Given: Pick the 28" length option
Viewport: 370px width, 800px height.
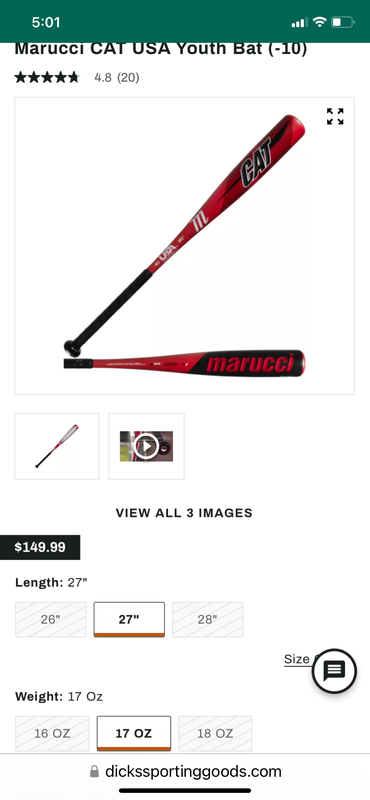Looking at the screenshot, I should pyautogui.click(x=208, y=619).
